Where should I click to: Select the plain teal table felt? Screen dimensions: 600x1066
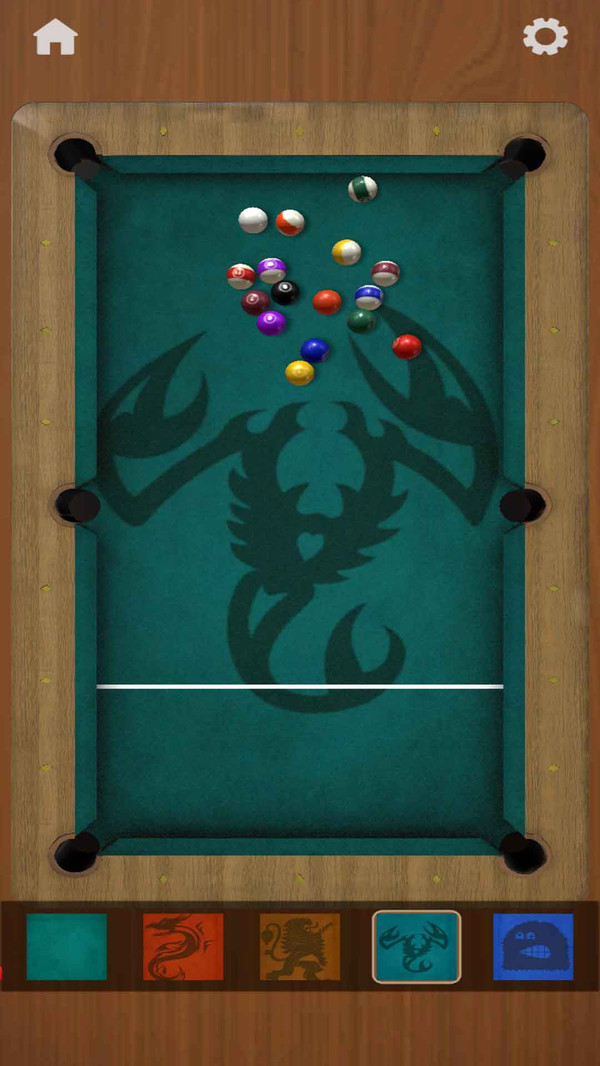click(66, 946)
